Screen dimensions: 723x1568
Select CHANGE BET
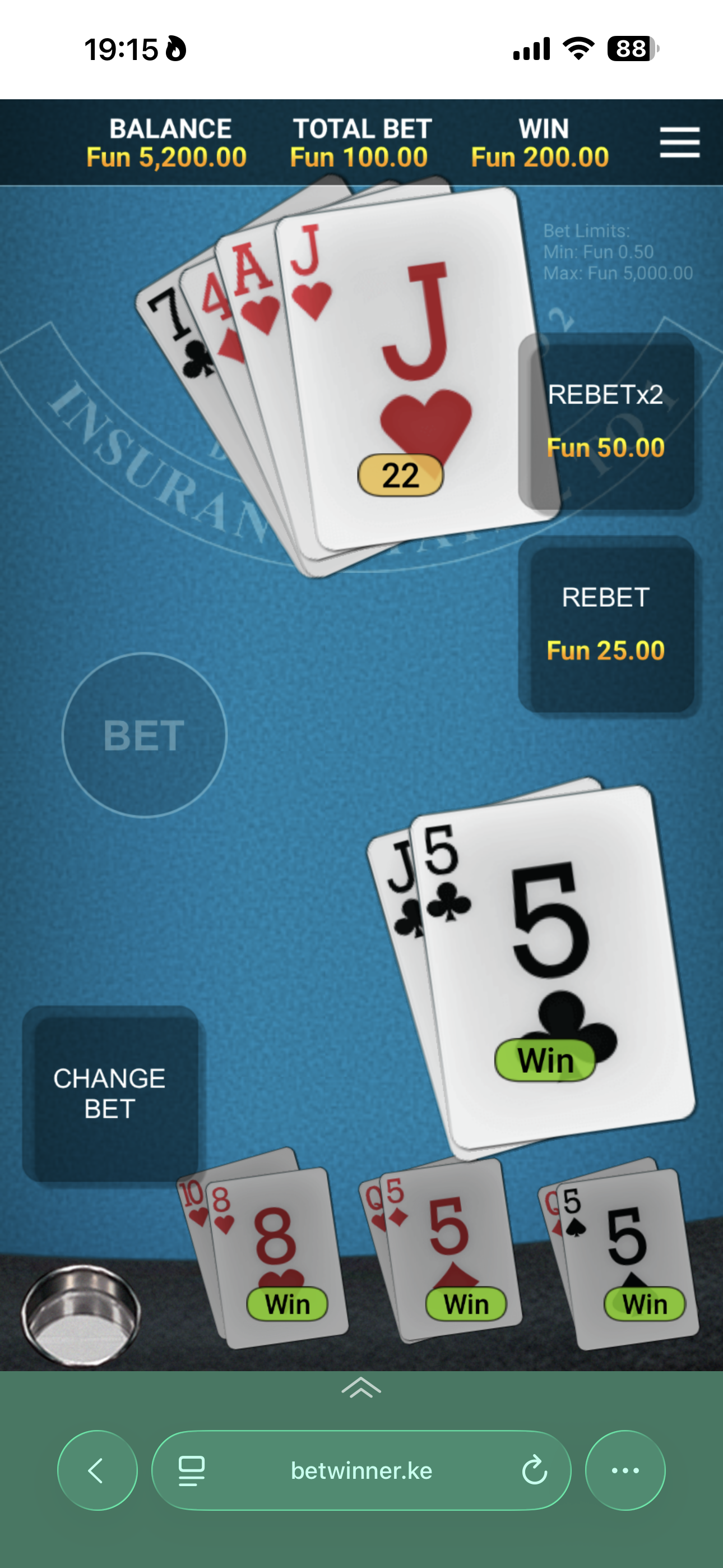(x=110, y=1093)
